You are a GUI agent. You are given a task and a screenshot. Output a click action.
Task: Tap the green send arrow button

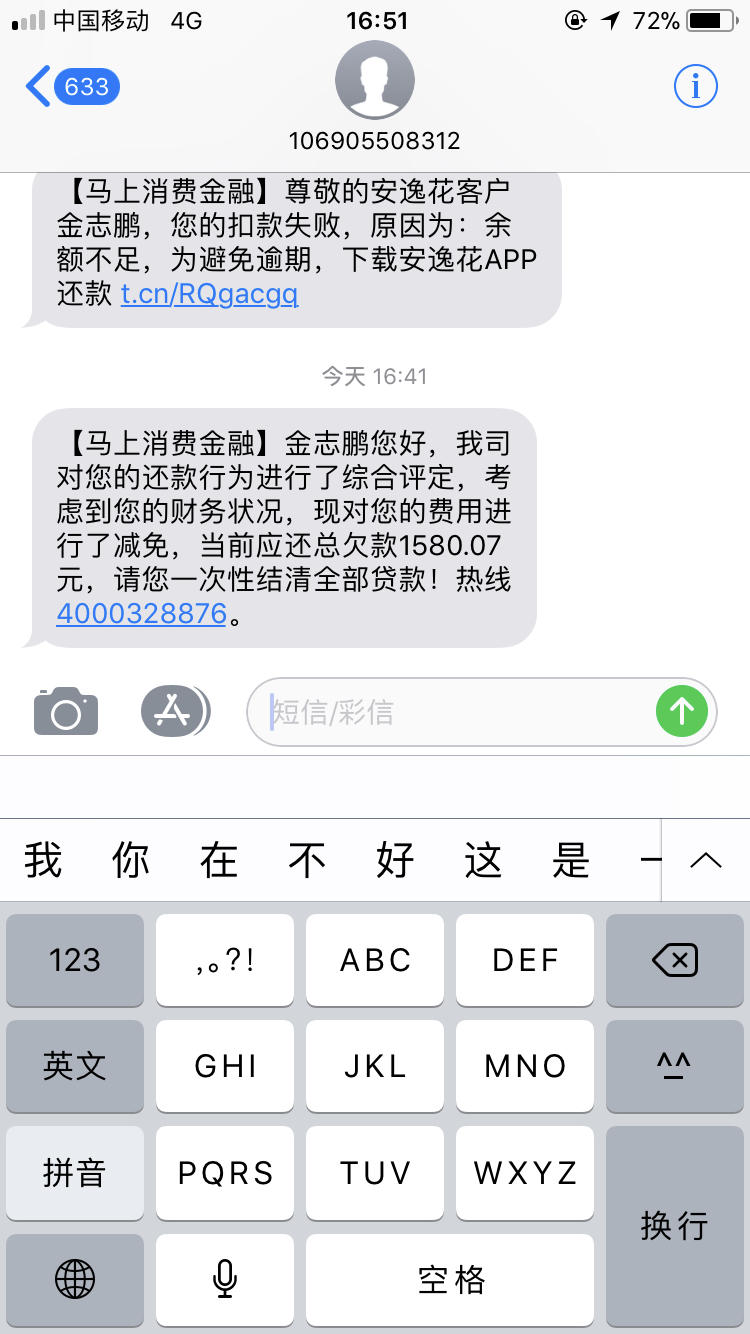click(x=681, y=711)
